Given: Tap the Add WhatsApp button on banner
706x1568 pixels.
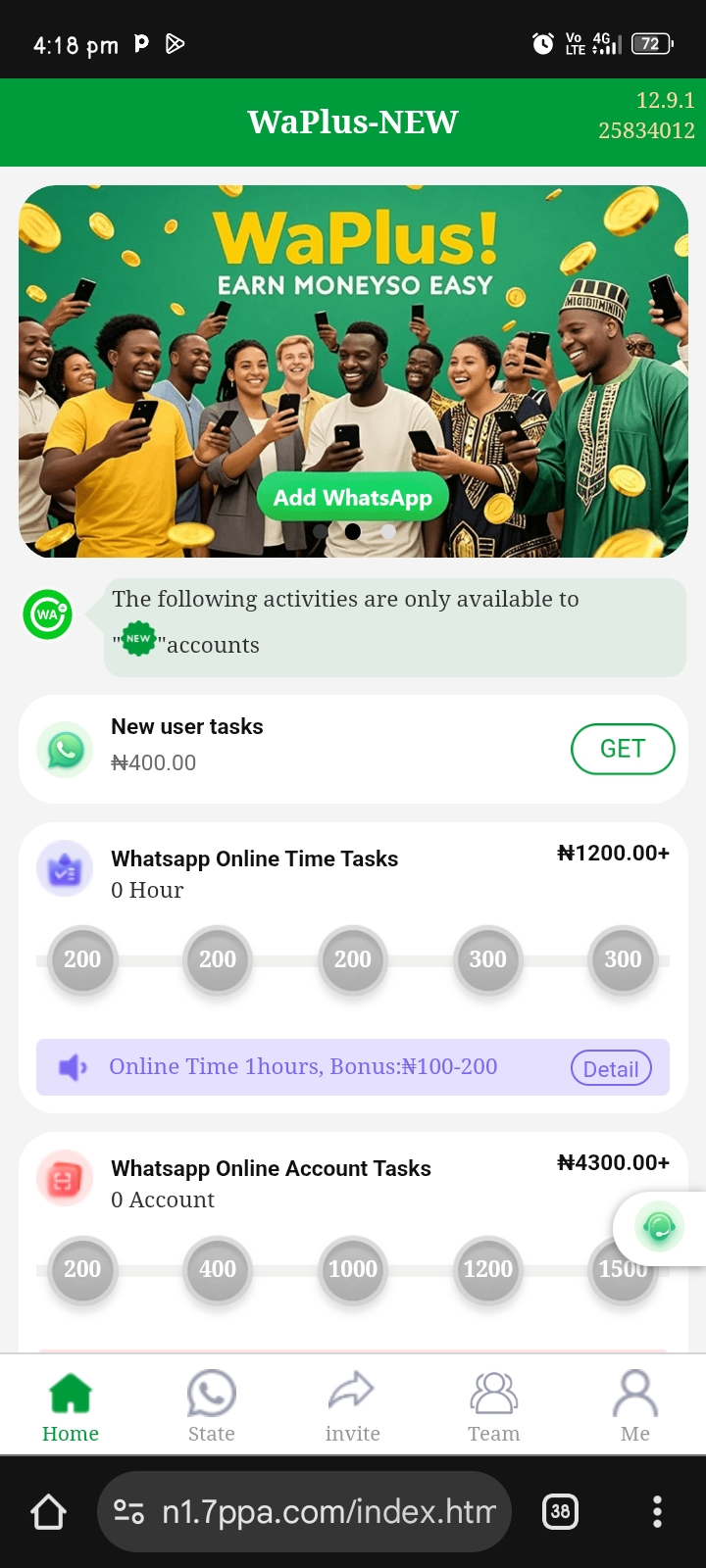Looking at the screenshot, I should [353, 498].
